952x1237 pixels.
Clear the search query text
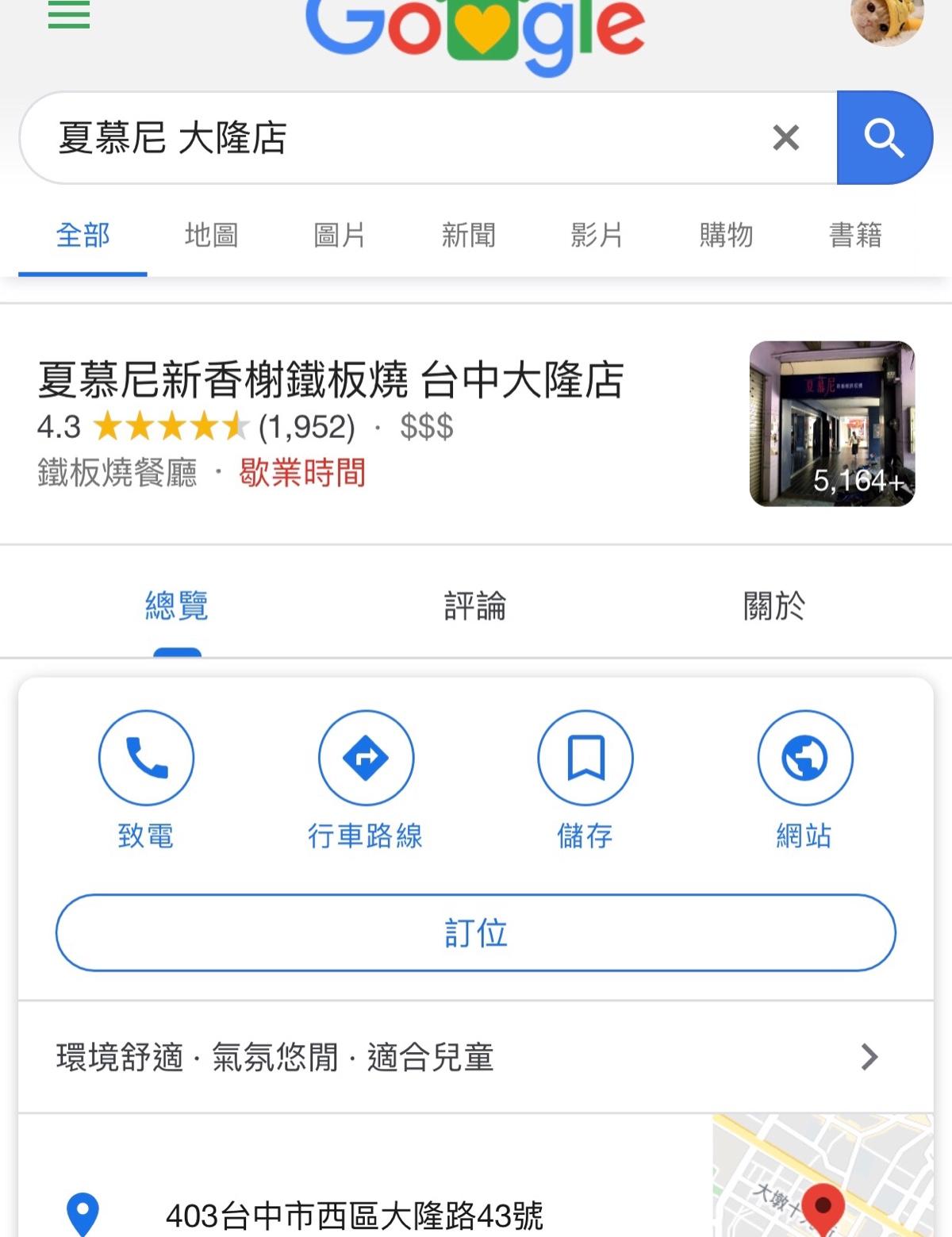(x=785, y=138)
